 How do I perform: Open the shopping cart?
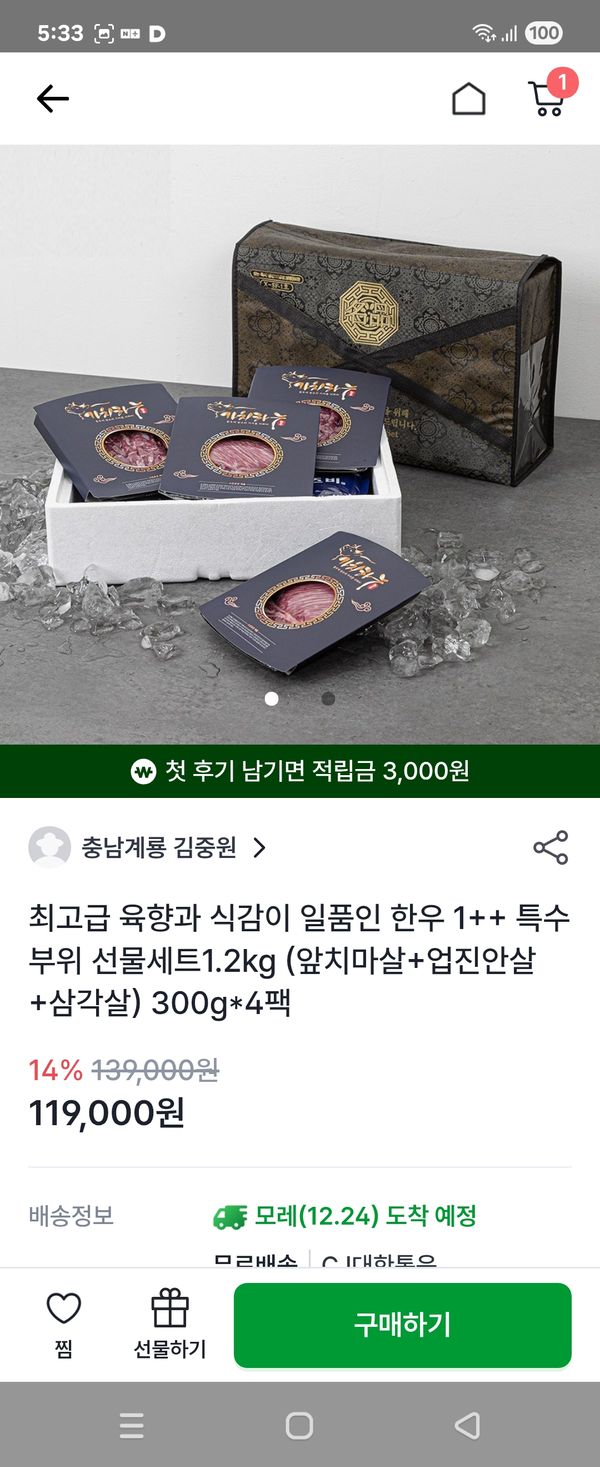pyautogui.click(x=547, y=98)
